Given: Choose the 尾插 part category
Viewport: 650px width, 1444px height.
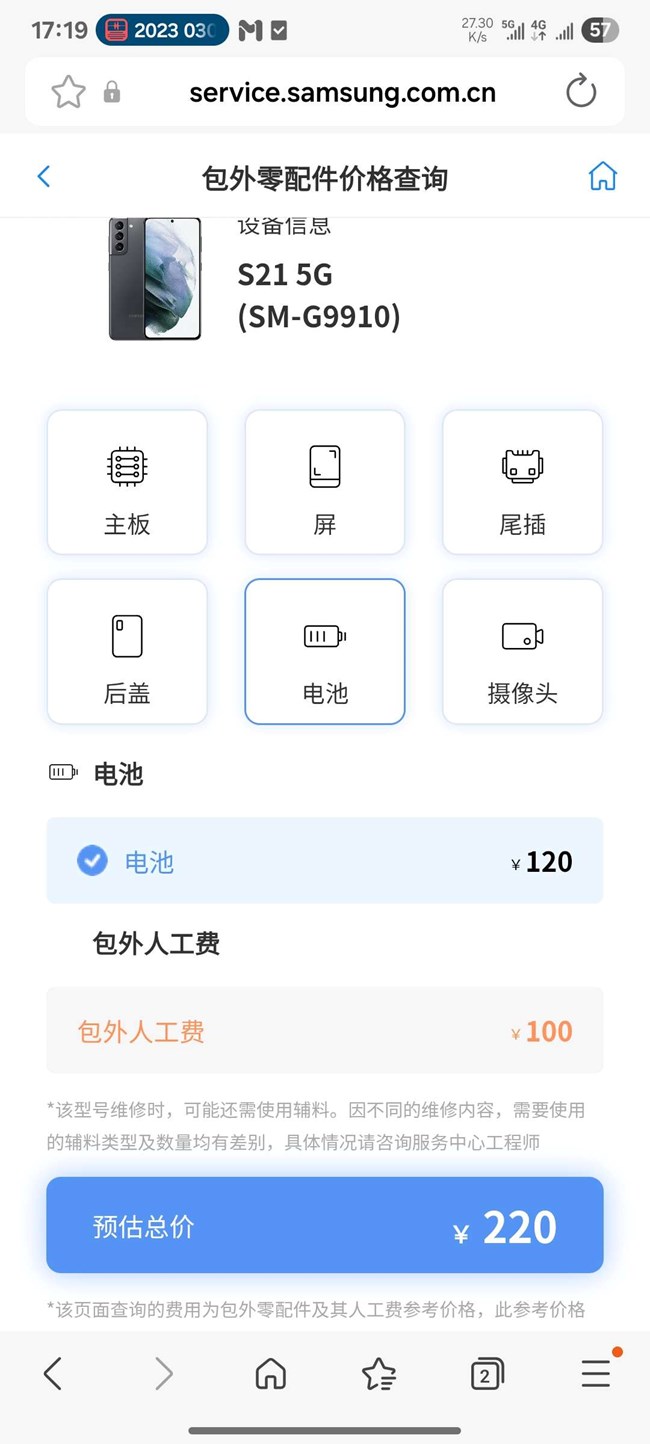Looking at the screenshot, I should [522, 482].
